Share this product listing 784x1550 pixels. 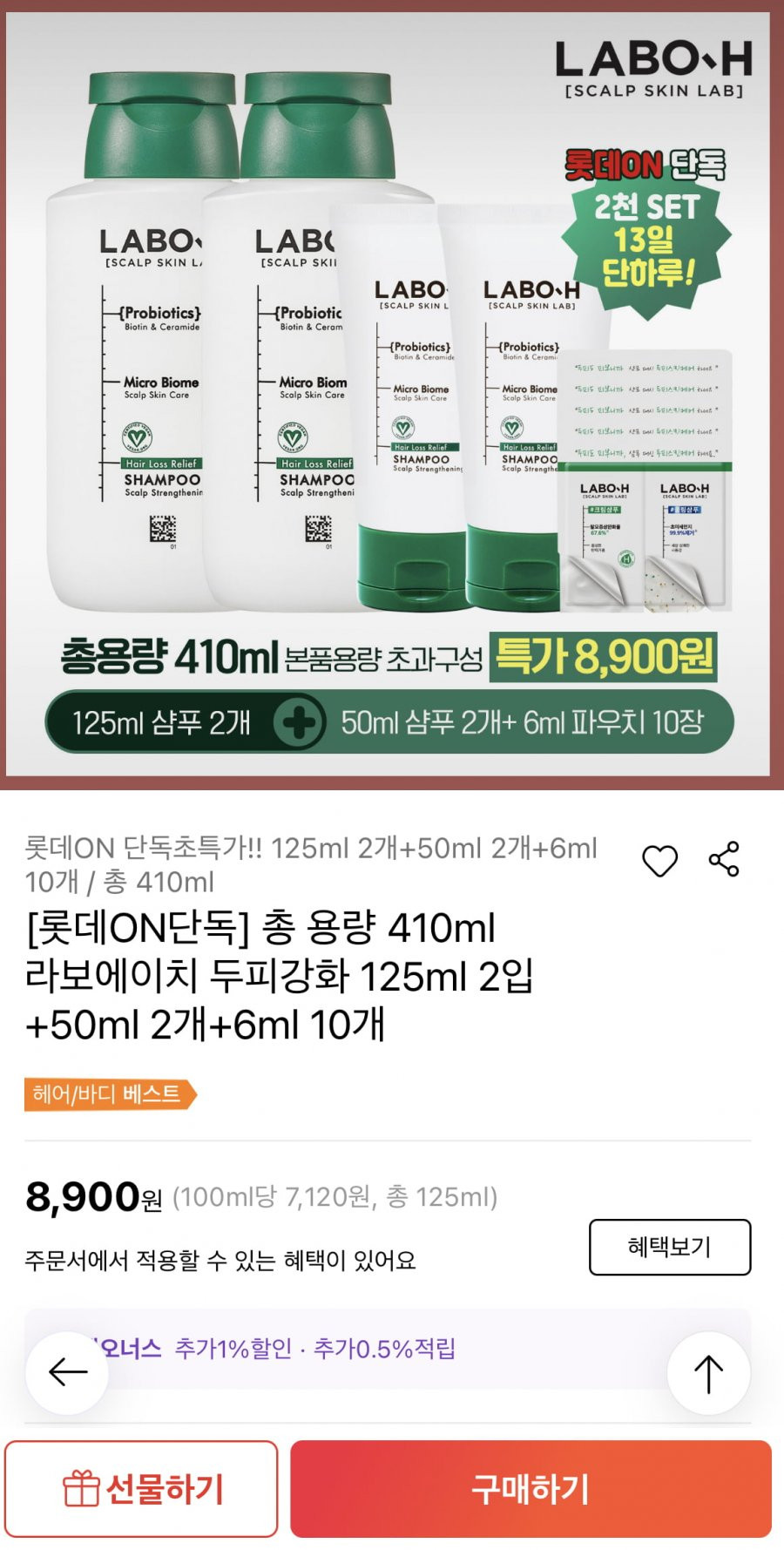[x=724, y=859]
